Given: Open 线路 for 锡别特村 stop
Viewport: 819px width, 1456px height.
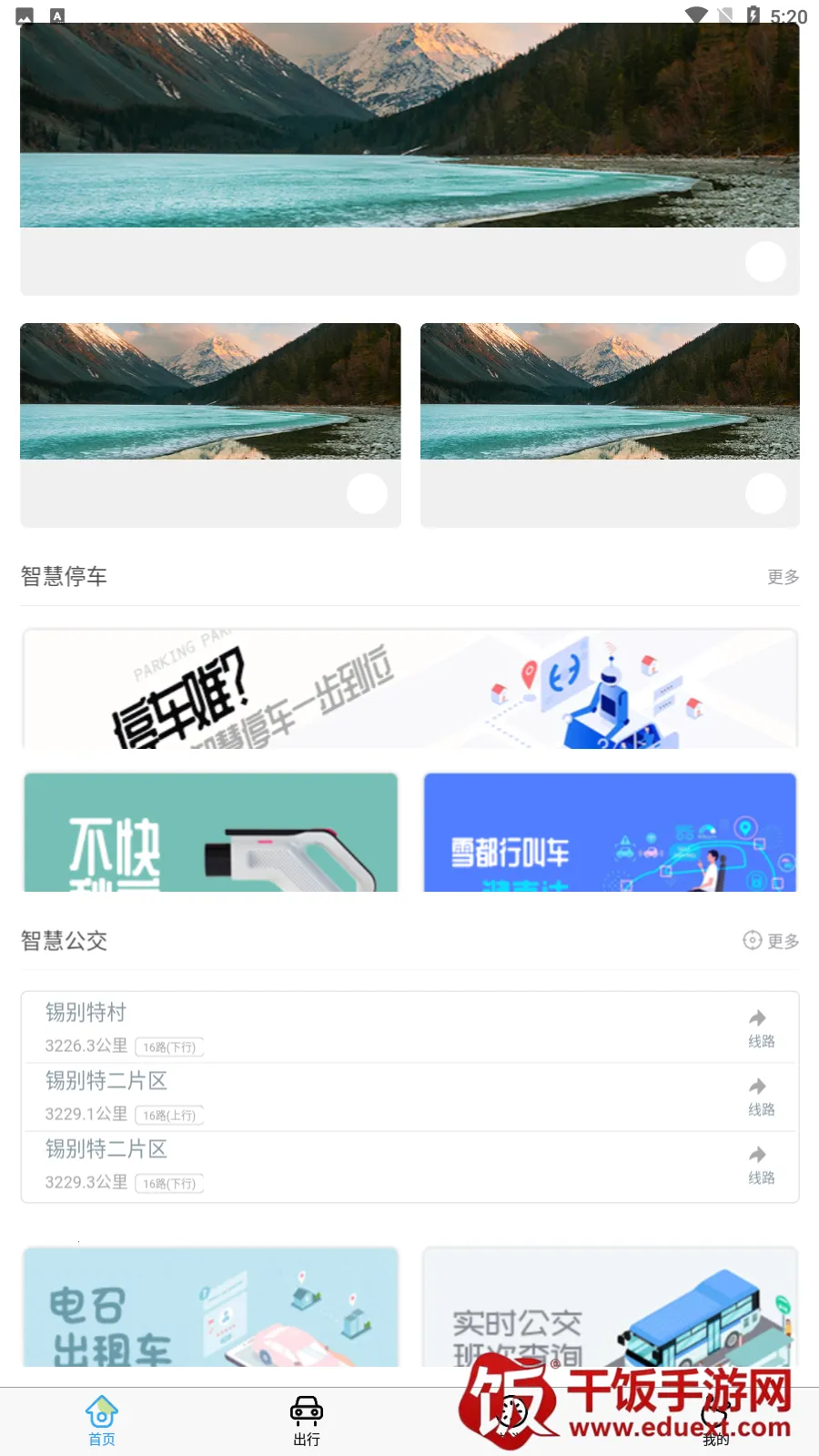Looking at the screenshot, I should tap(761, 1028).
